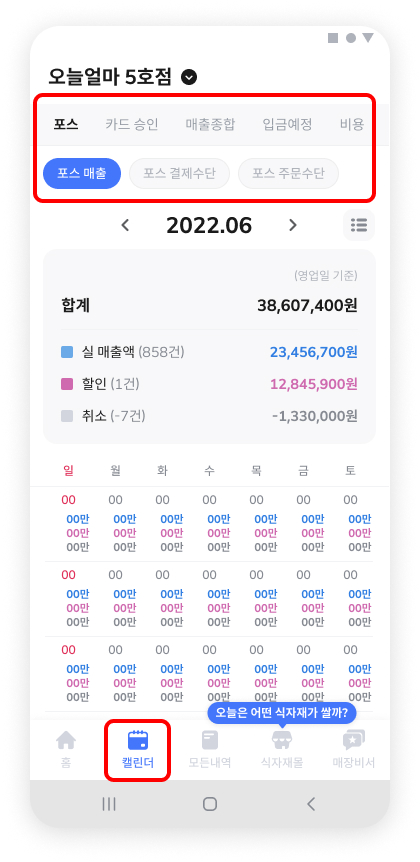Open the 매장비서 tab
420x862 pixels.
354,749
